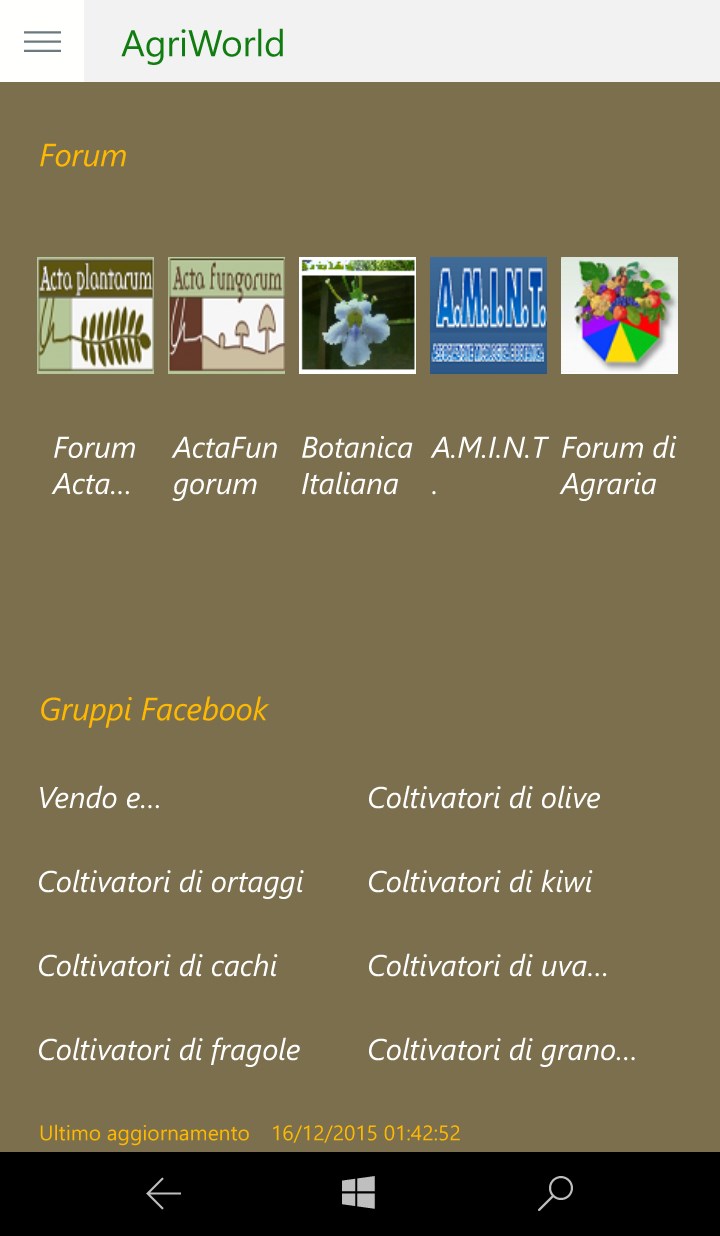Image resolution: width=720 pixels, height=1236 pixels.
Task: Tap the Windows Start button
Action: 358,1193
